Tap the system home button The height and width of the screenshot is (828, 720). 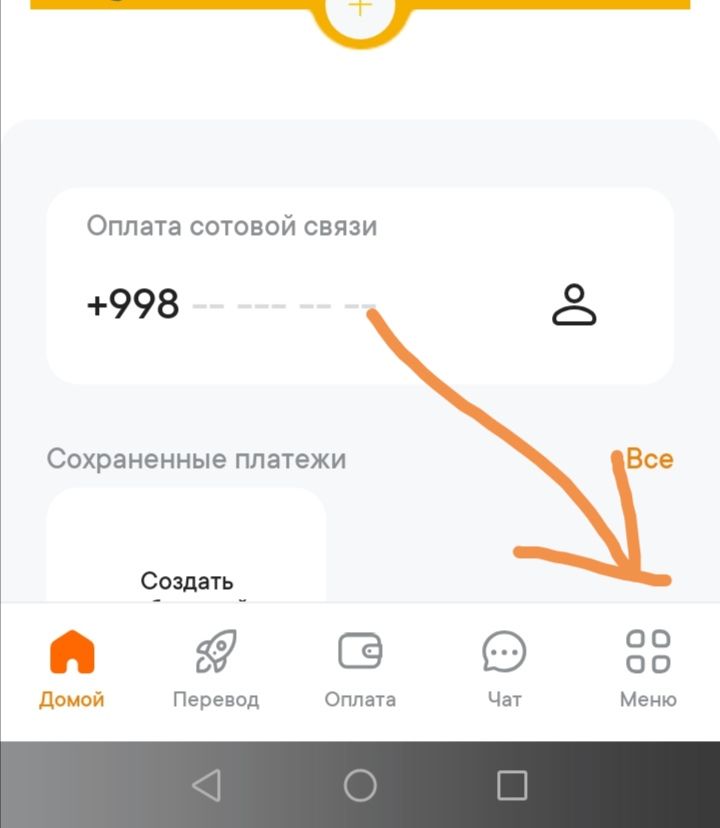tap(360, 786)
